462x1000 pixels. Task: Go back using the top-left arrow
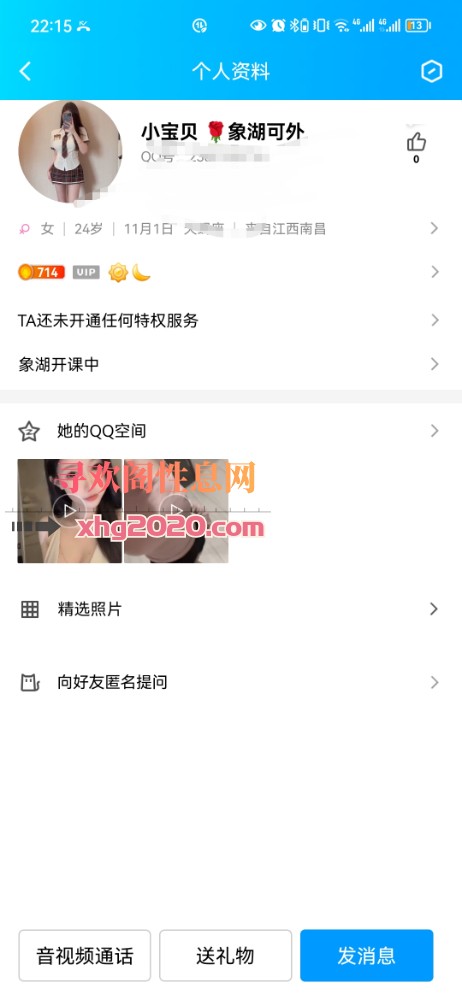[25, 71]
